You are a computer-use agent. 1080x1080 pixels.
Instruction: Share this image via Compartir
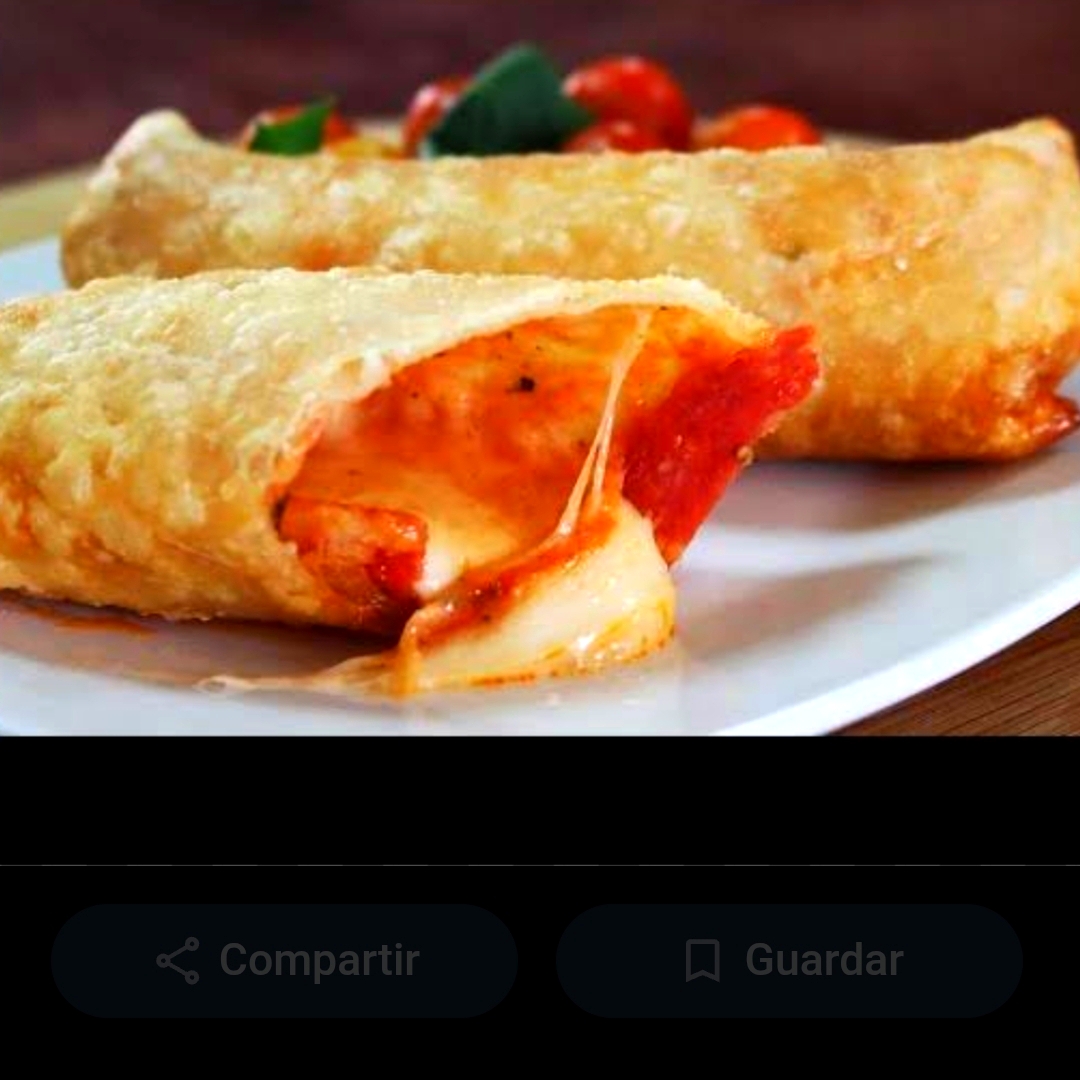[285, 961]
